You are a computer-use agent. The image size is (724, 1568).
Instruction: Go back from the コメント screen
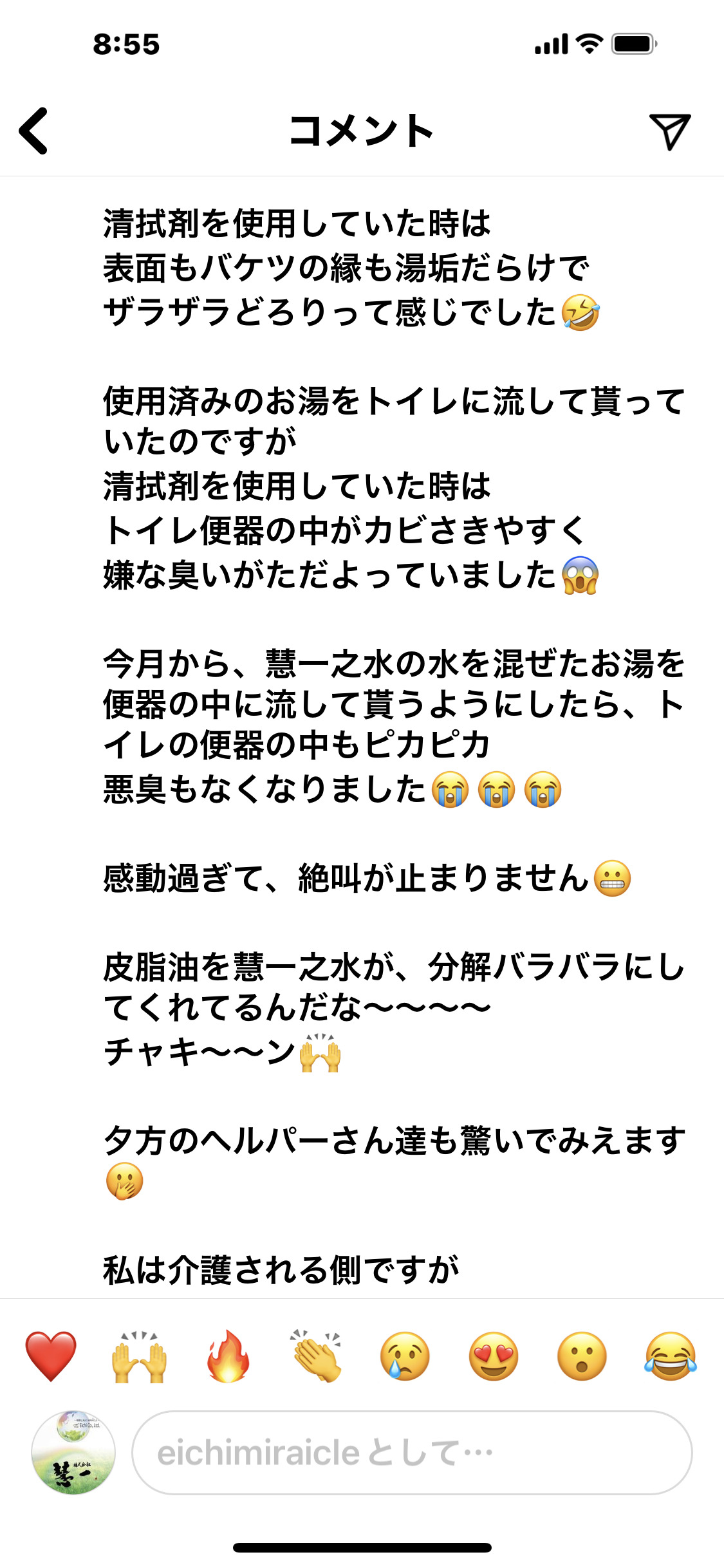34,131
